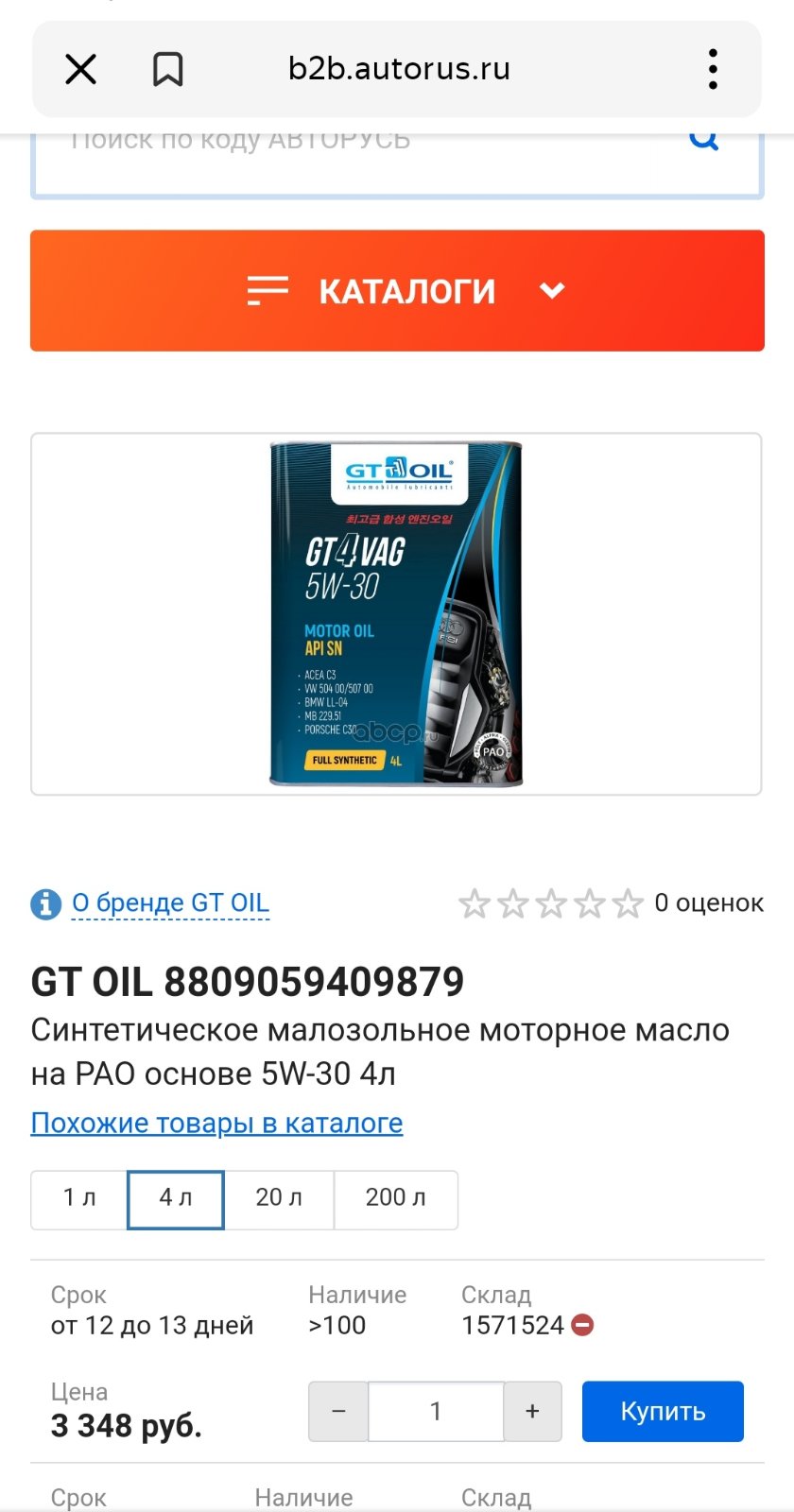Tap the quantity field showing 1
This screenshot has height=1512, width=794.
436,1411
